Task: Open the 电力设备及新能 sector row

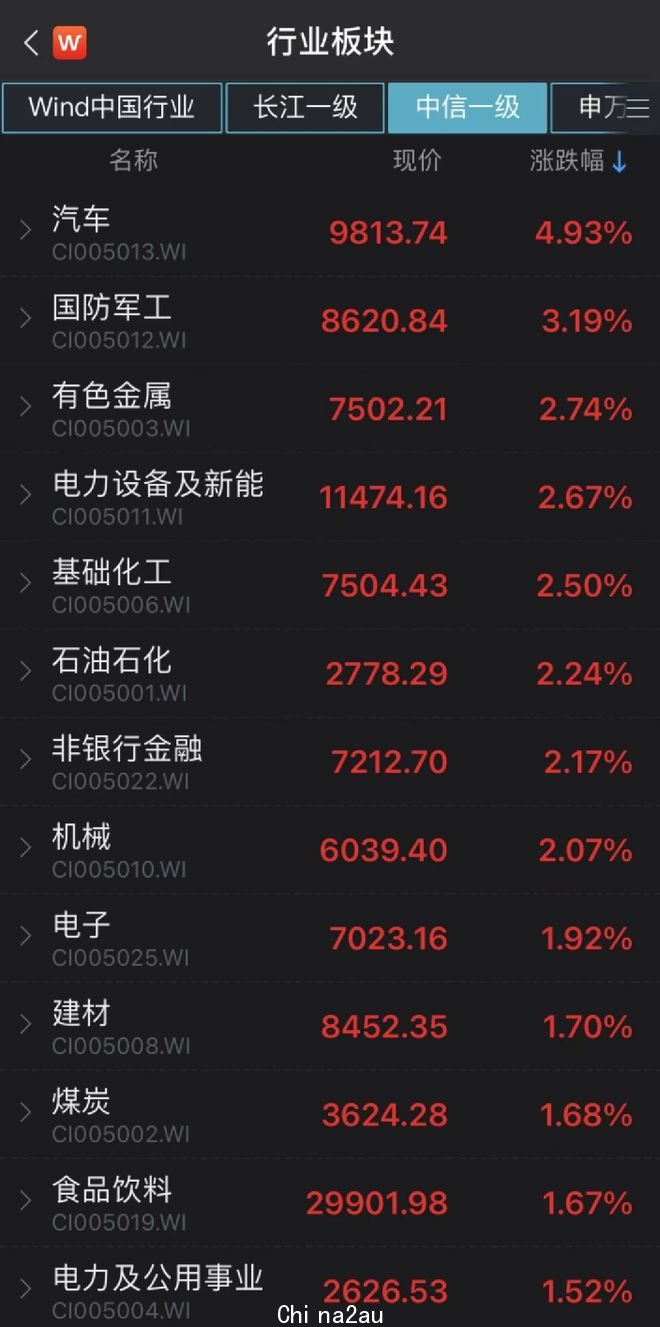Action: coord(330,497)
